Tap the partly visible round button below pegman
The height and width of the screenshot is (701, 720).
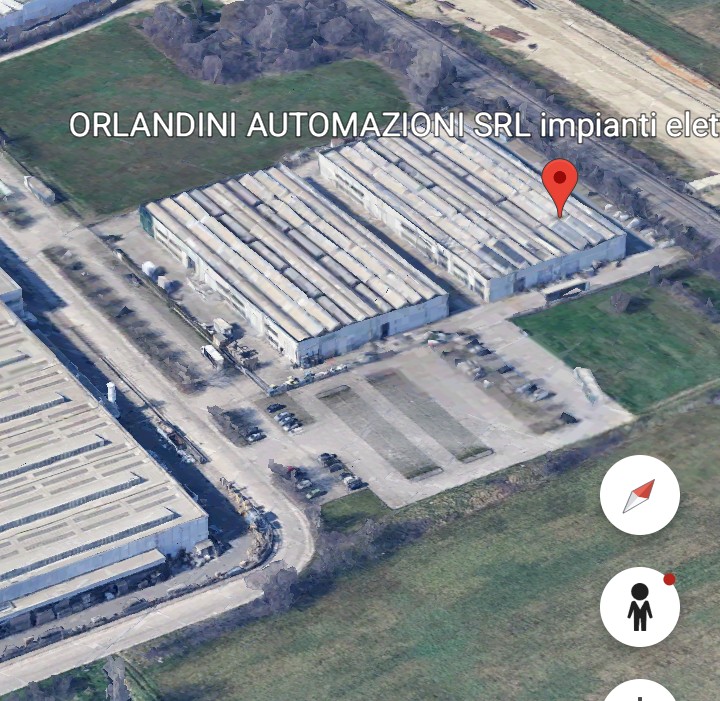[639, 691]
